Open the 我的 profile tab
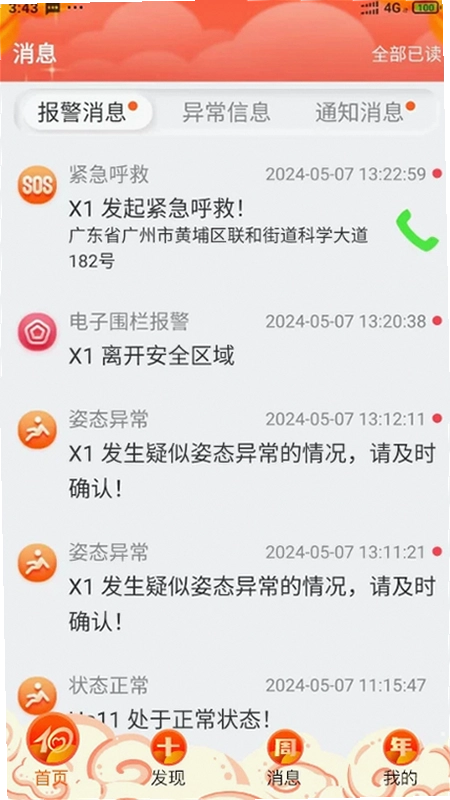Viewport: 450px width, 800px height. point(400,757)
